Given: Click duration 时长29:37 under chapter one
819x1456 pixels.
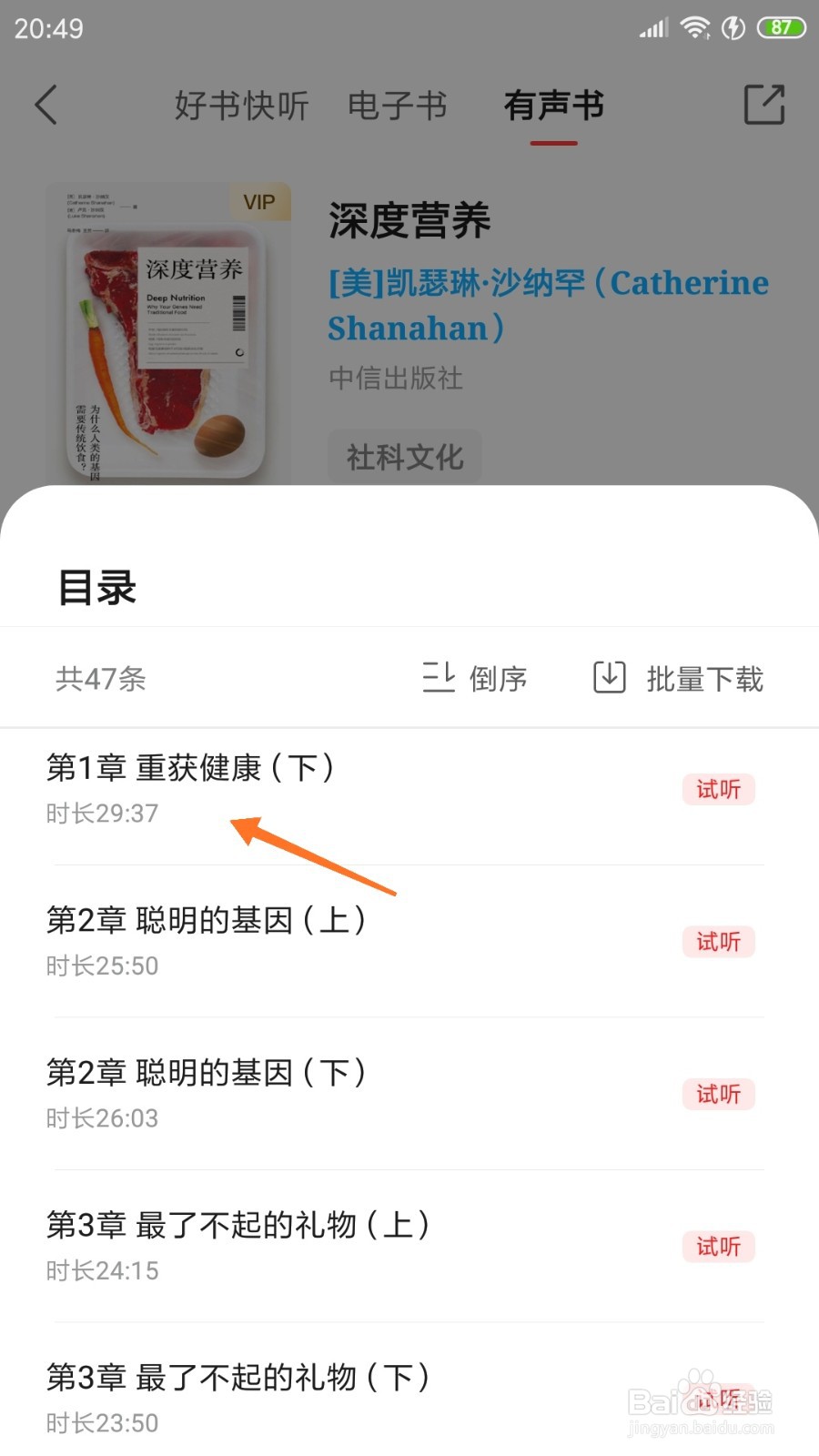Looking at the screenshot, I should 102,813.
